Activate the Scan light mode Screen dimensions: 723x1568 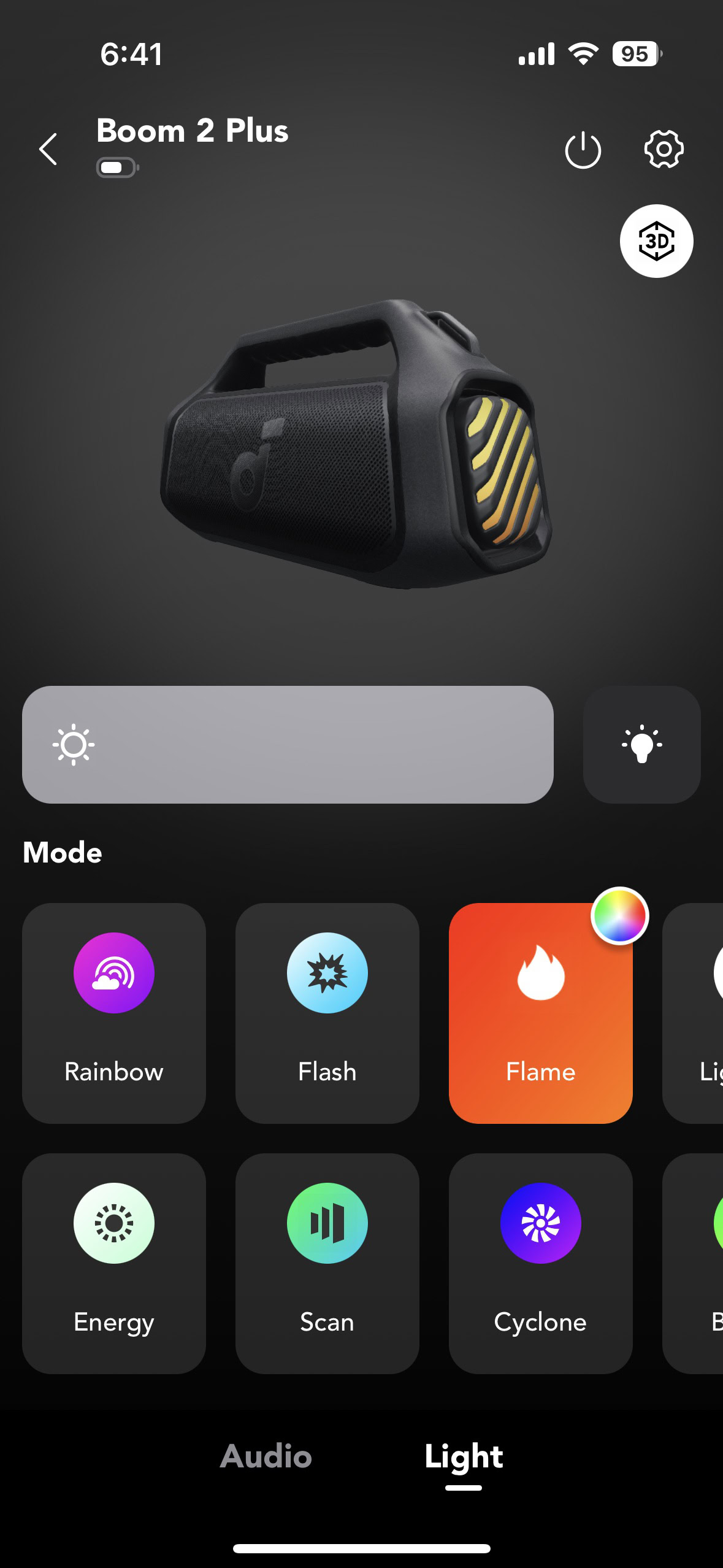327,1263
